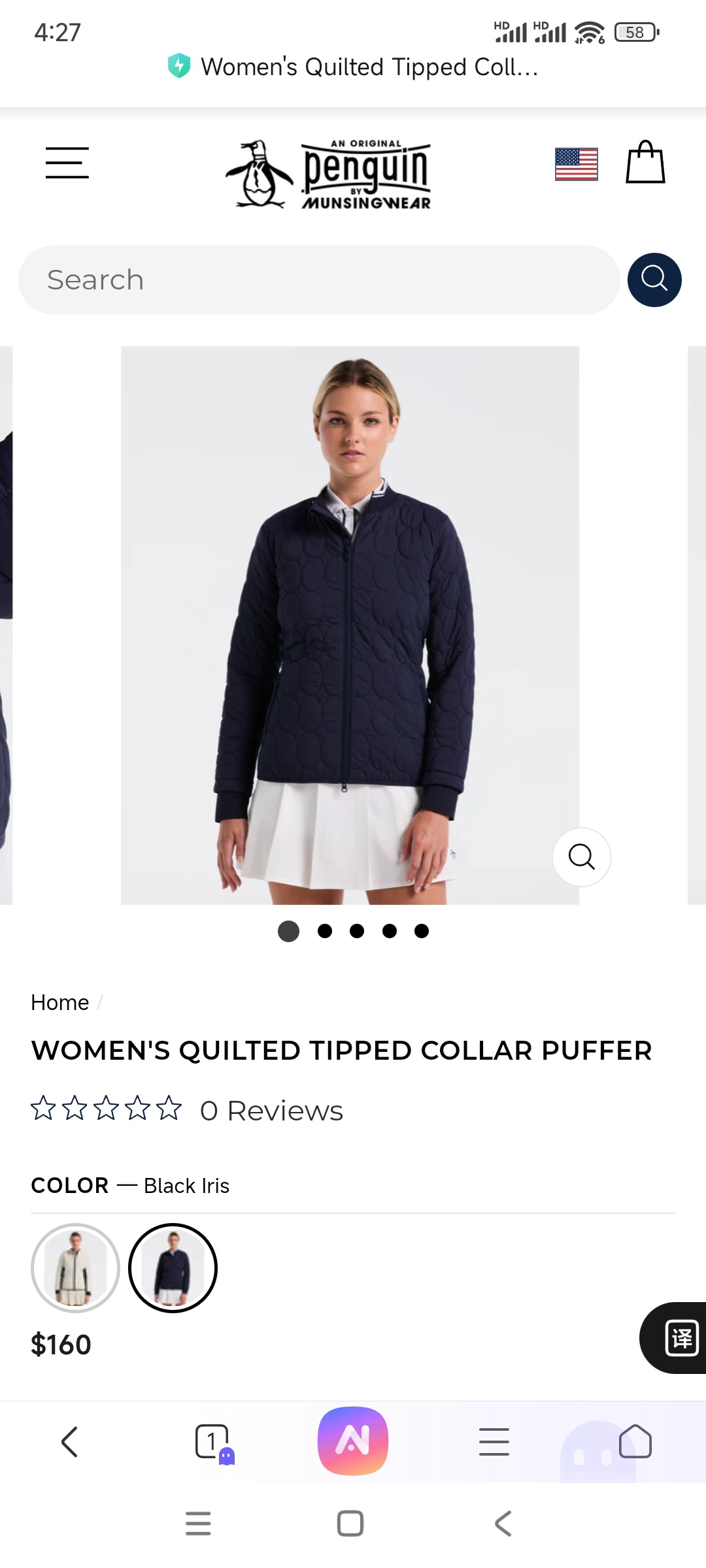Tap the Search input field
This screenshot has height=1568, width=706.
[319, 280]
